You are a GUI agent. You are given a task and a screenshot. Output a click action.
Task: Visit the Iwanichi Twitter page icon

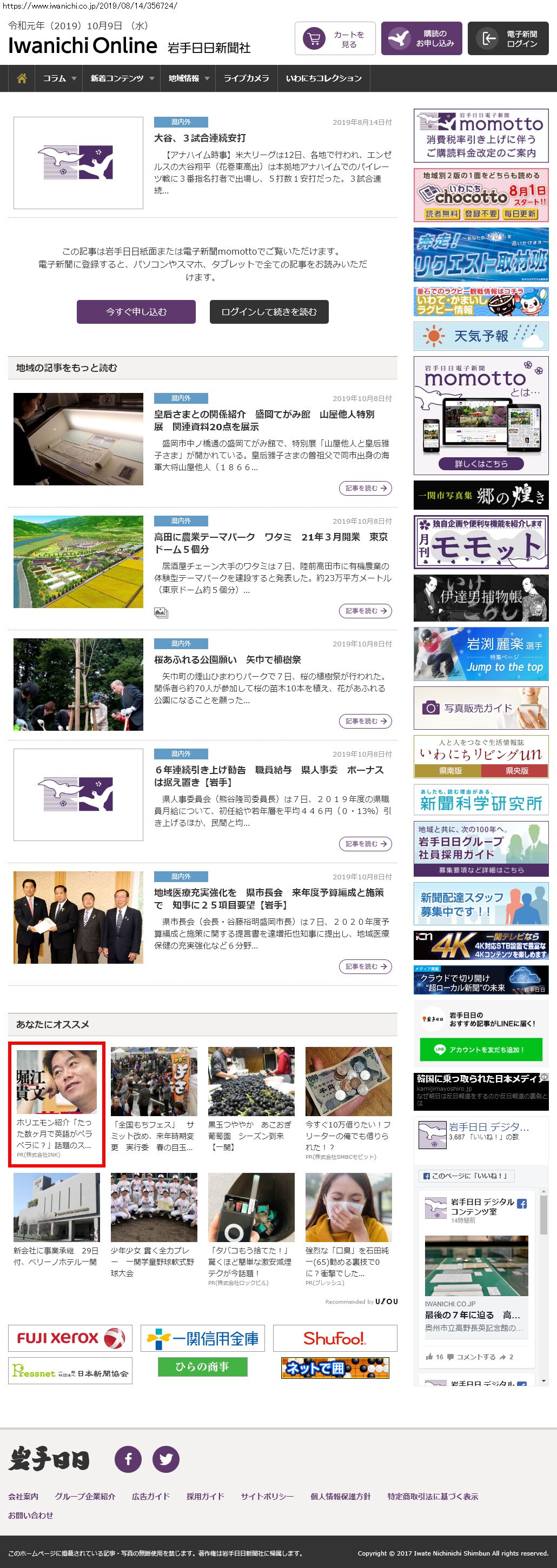[x=165, y=1458]
